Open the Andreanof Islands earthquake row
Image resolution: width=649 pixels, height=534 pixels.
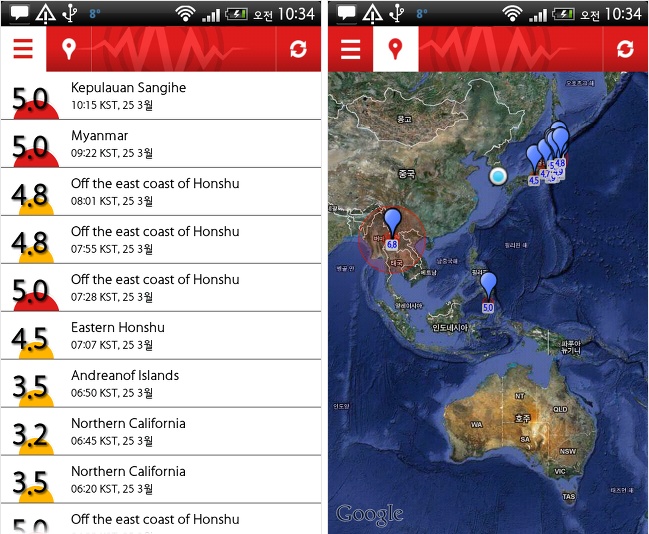coord(160,384)
